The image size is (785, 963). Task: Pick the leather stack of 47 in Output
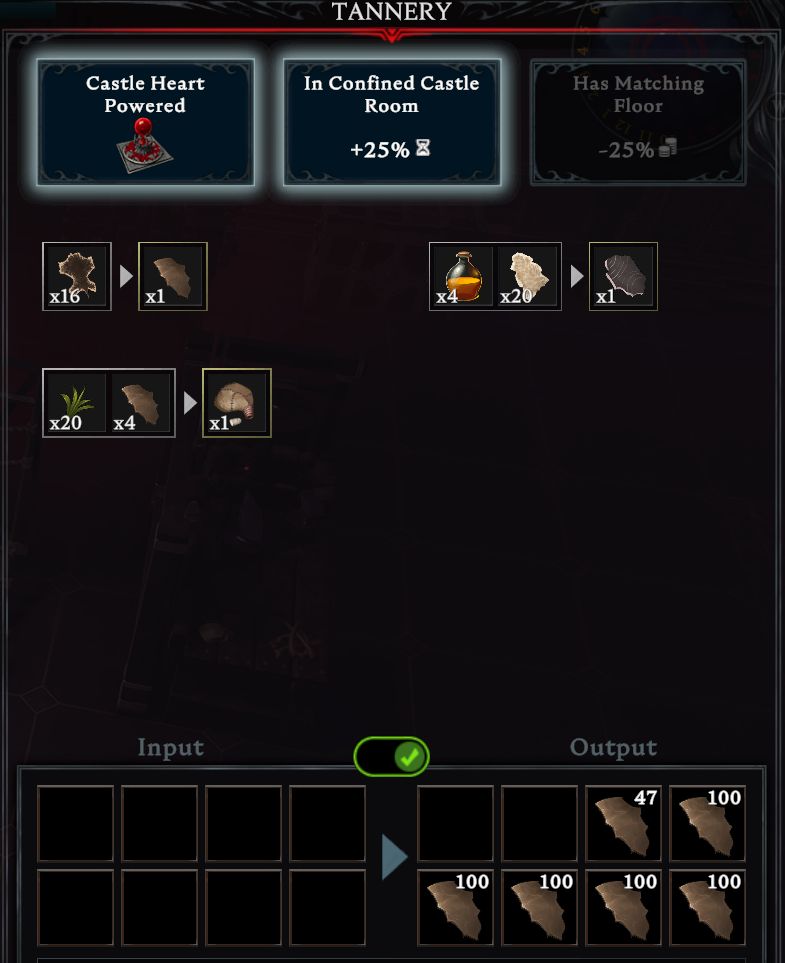click(x=623, y=823)
